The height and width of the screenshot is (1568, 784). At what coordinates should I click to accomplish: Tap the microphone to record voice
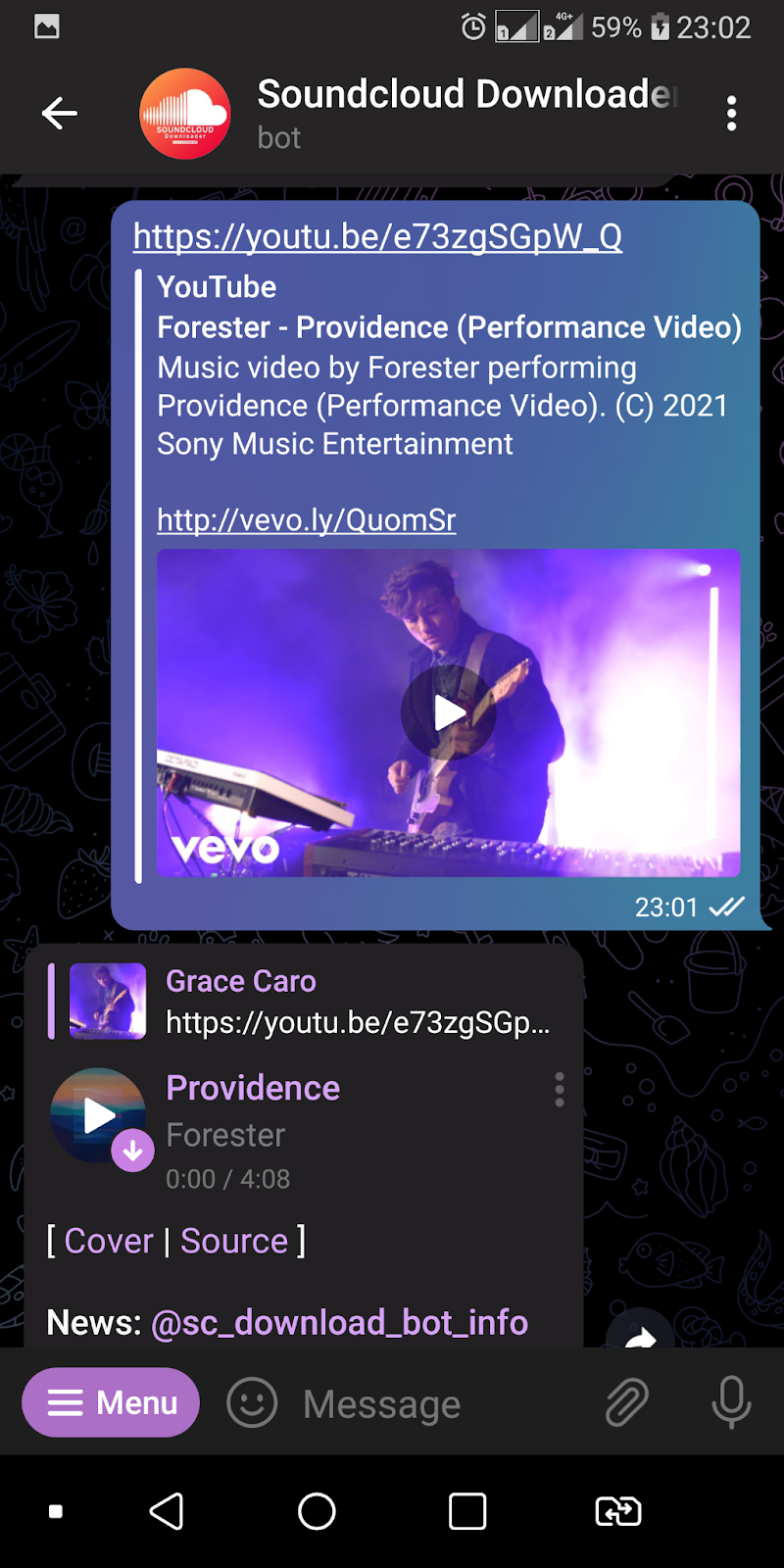(731, 1403)
